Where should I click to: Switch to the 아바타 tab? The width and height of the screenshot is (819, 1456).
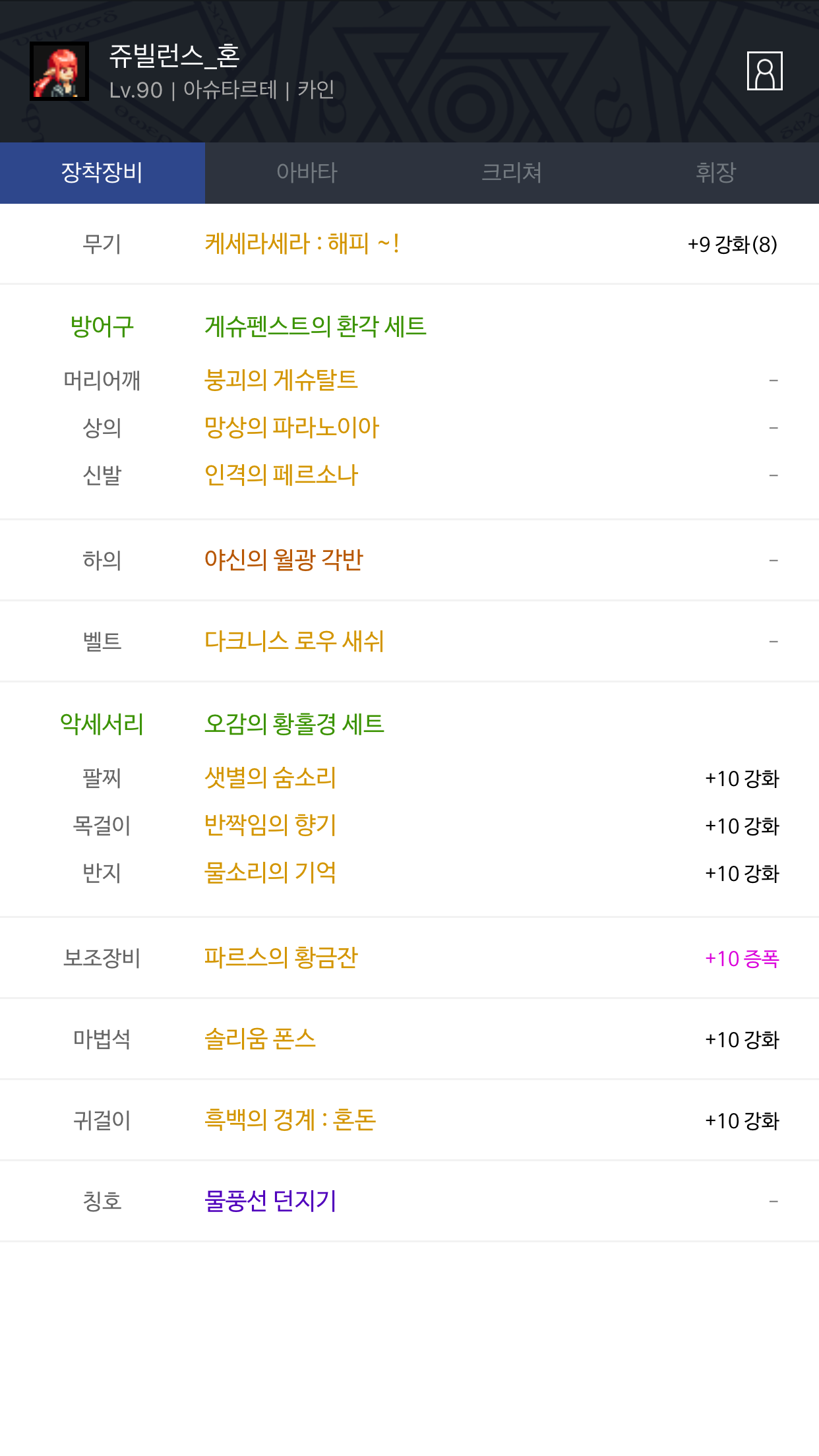tap(307, 173)
